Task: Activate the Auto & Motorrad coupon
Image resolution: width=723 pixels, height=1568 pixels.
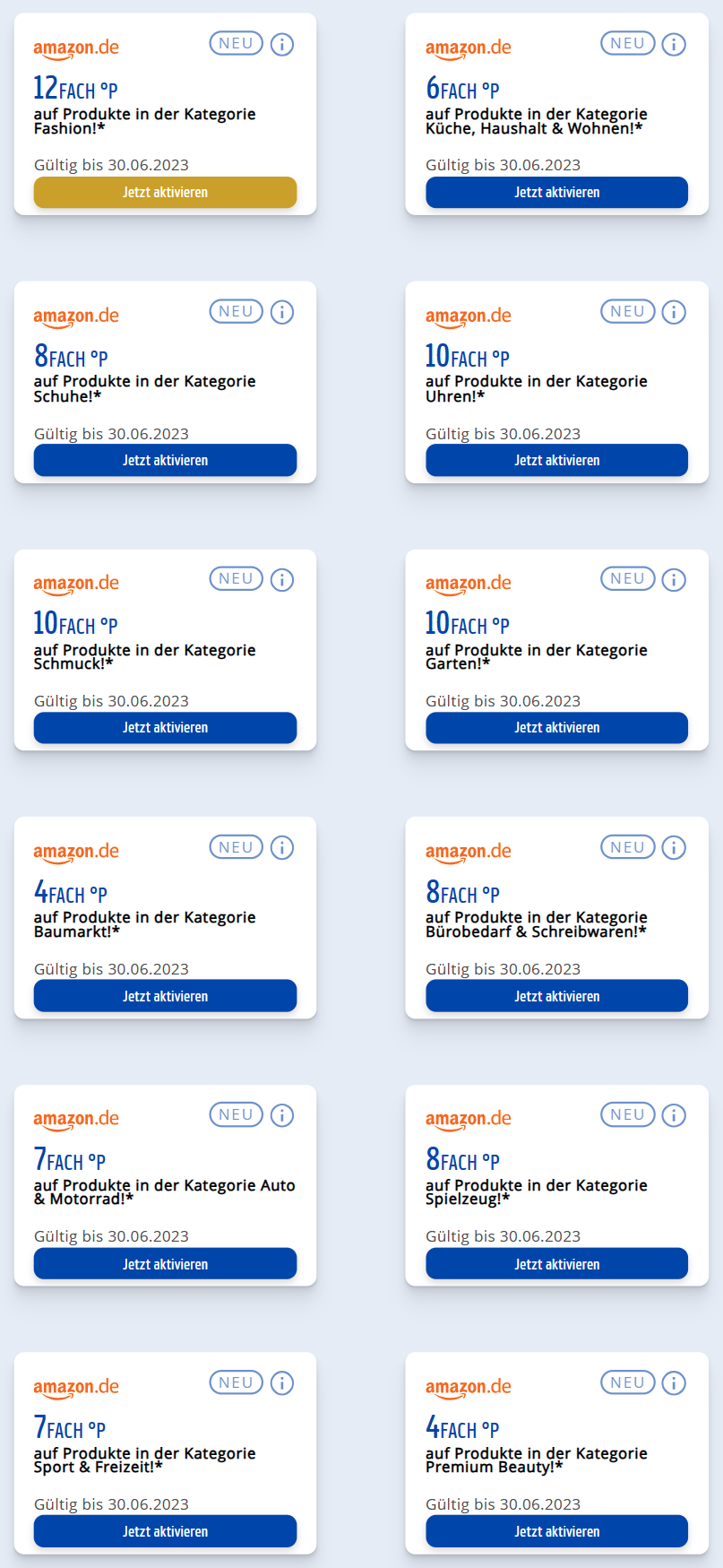Action: (165, 1264)
